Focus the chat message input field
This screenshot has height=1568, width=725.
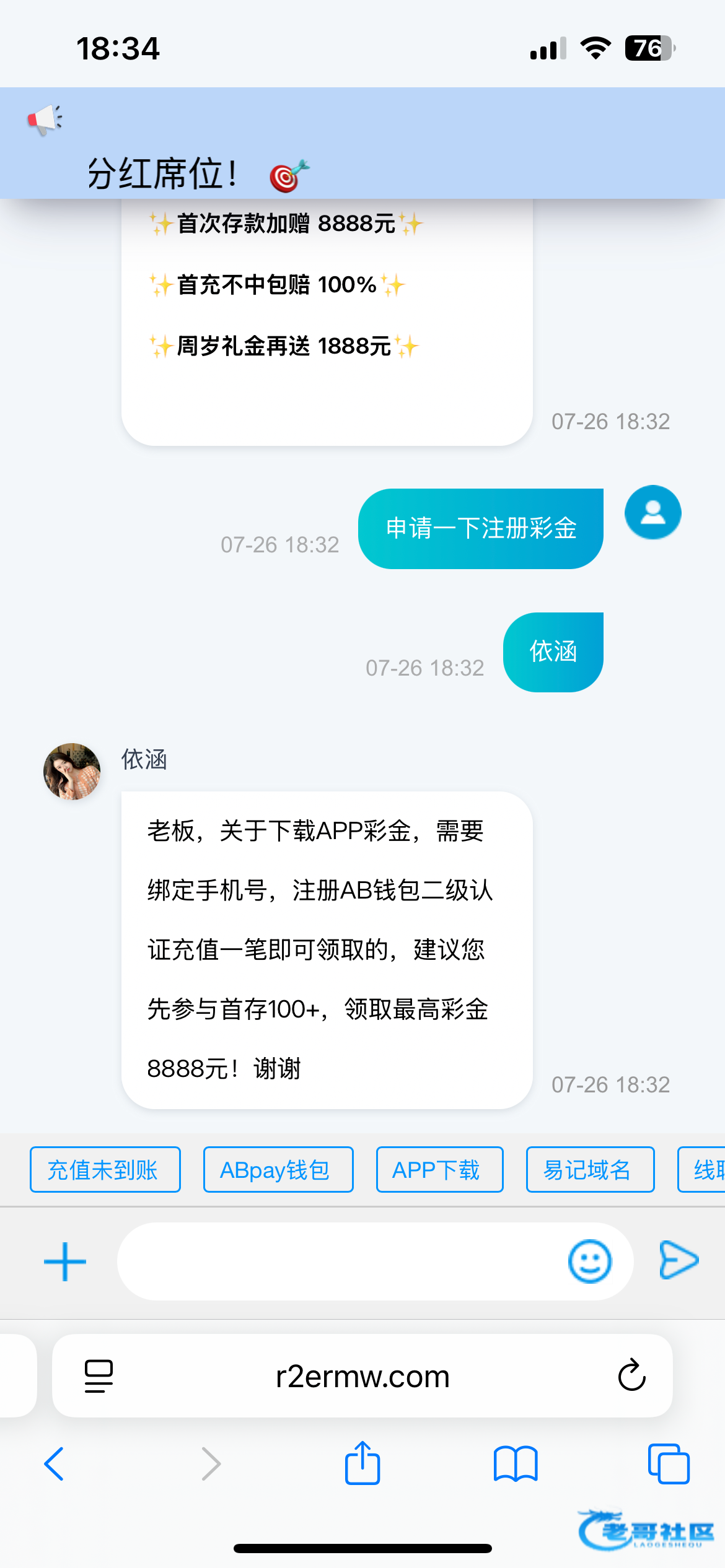click(341, 1261)
